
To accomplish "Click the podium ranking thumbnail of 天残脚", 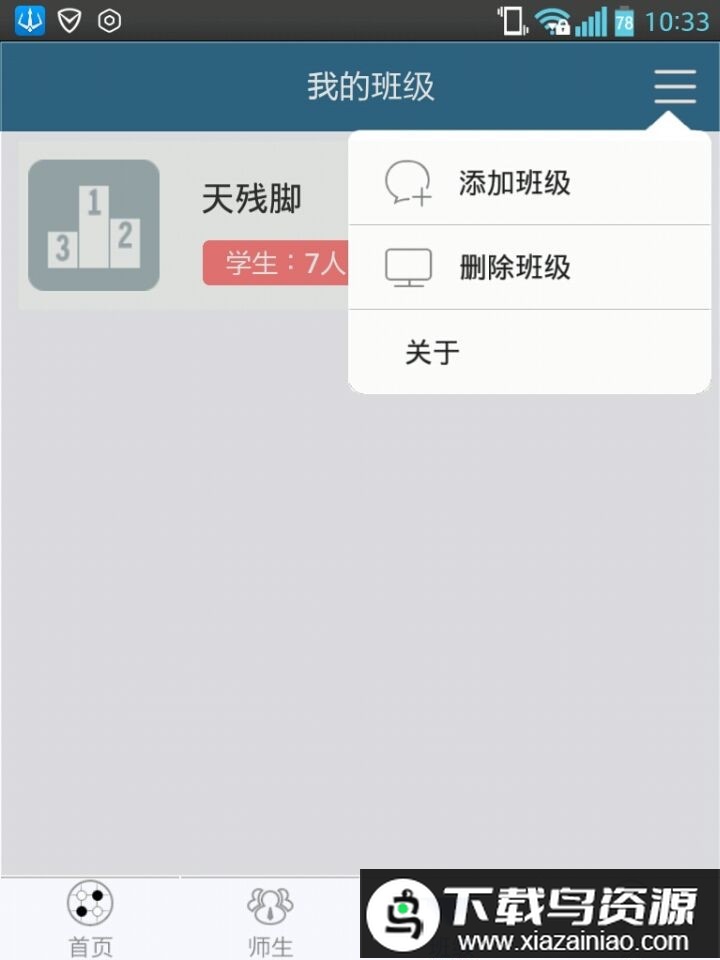I will click(92, 223).
